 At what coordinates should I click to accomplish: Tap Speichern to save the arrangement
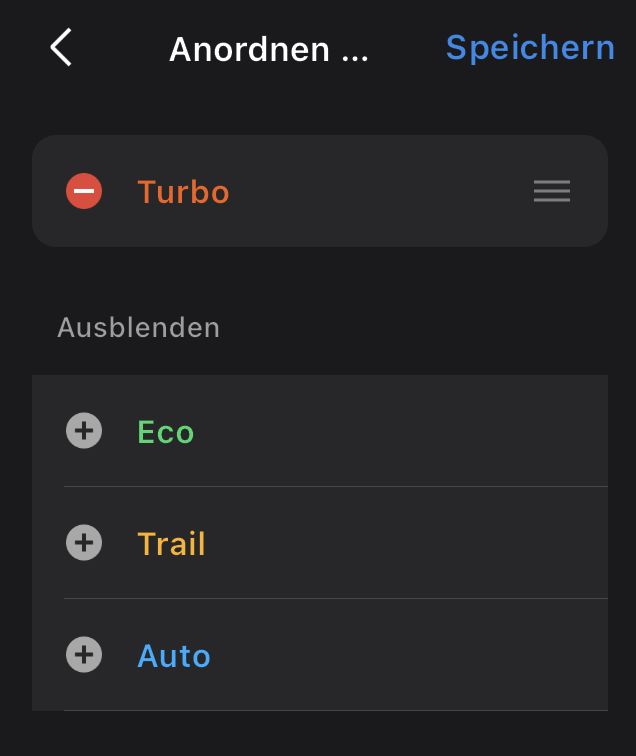pos(529,47)
